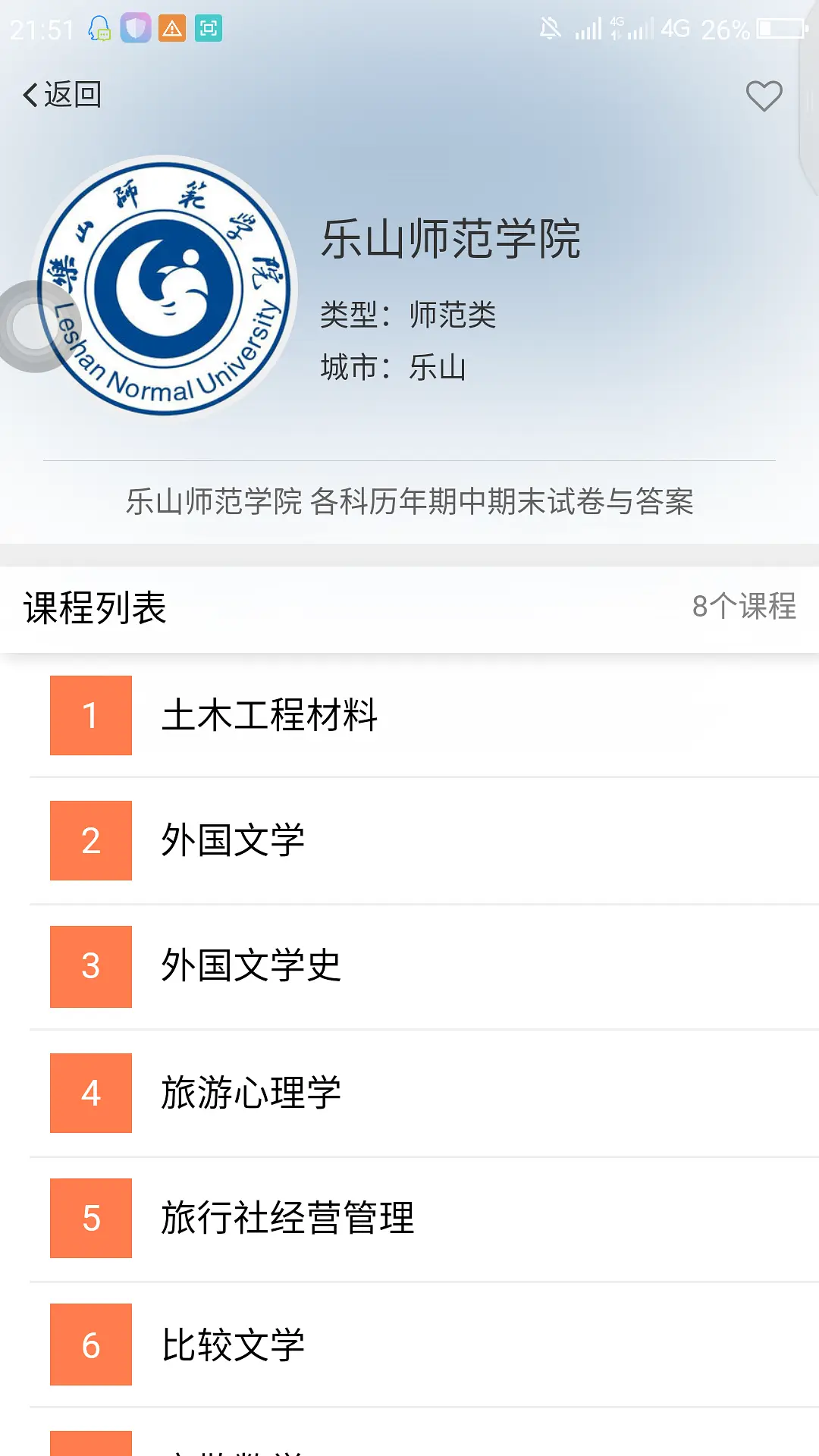Open the 旅游心理学 course
The height and width of the screenshot is (1456, 819).
click(409, 1093)
